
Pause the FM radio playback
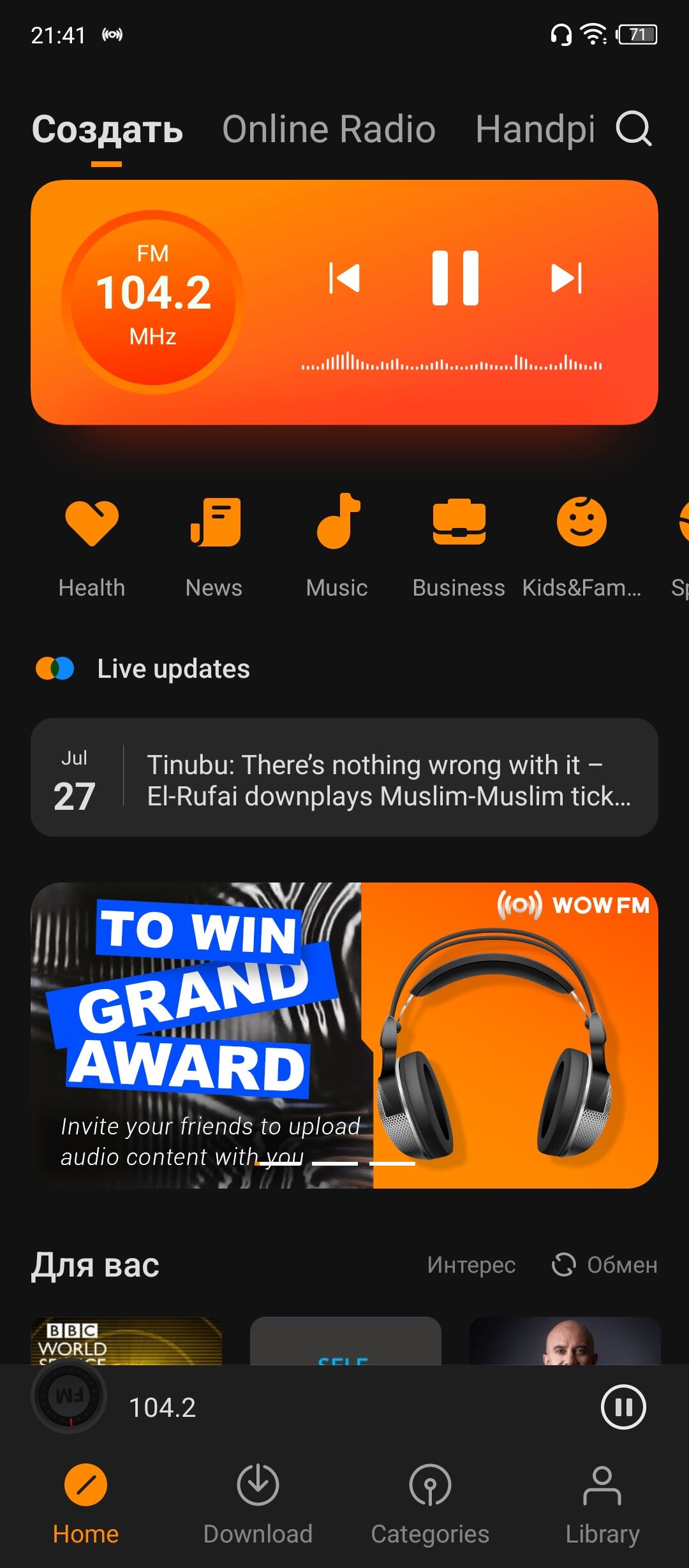455,278
